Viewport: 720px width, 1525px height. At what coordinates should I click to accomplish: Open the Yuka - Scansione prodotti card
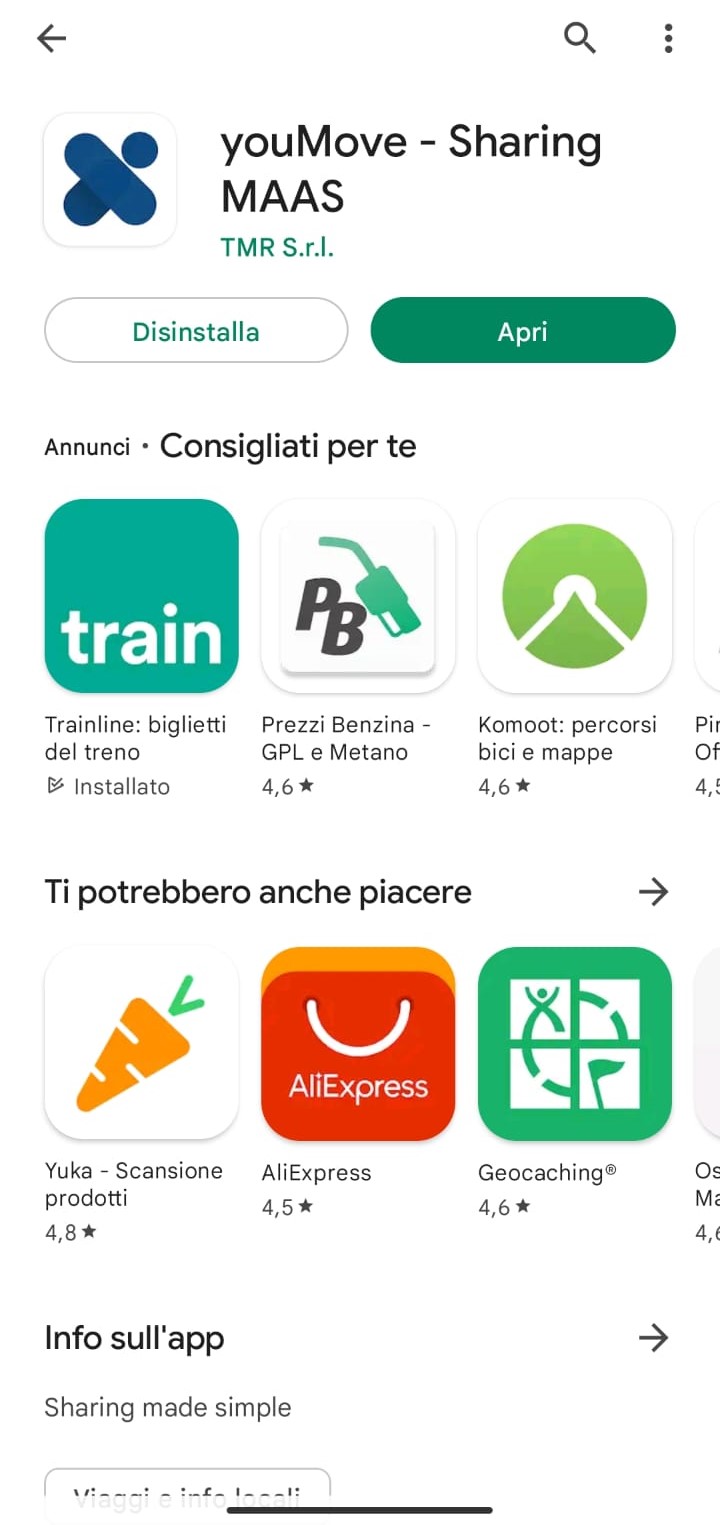tap(142, 1094)
